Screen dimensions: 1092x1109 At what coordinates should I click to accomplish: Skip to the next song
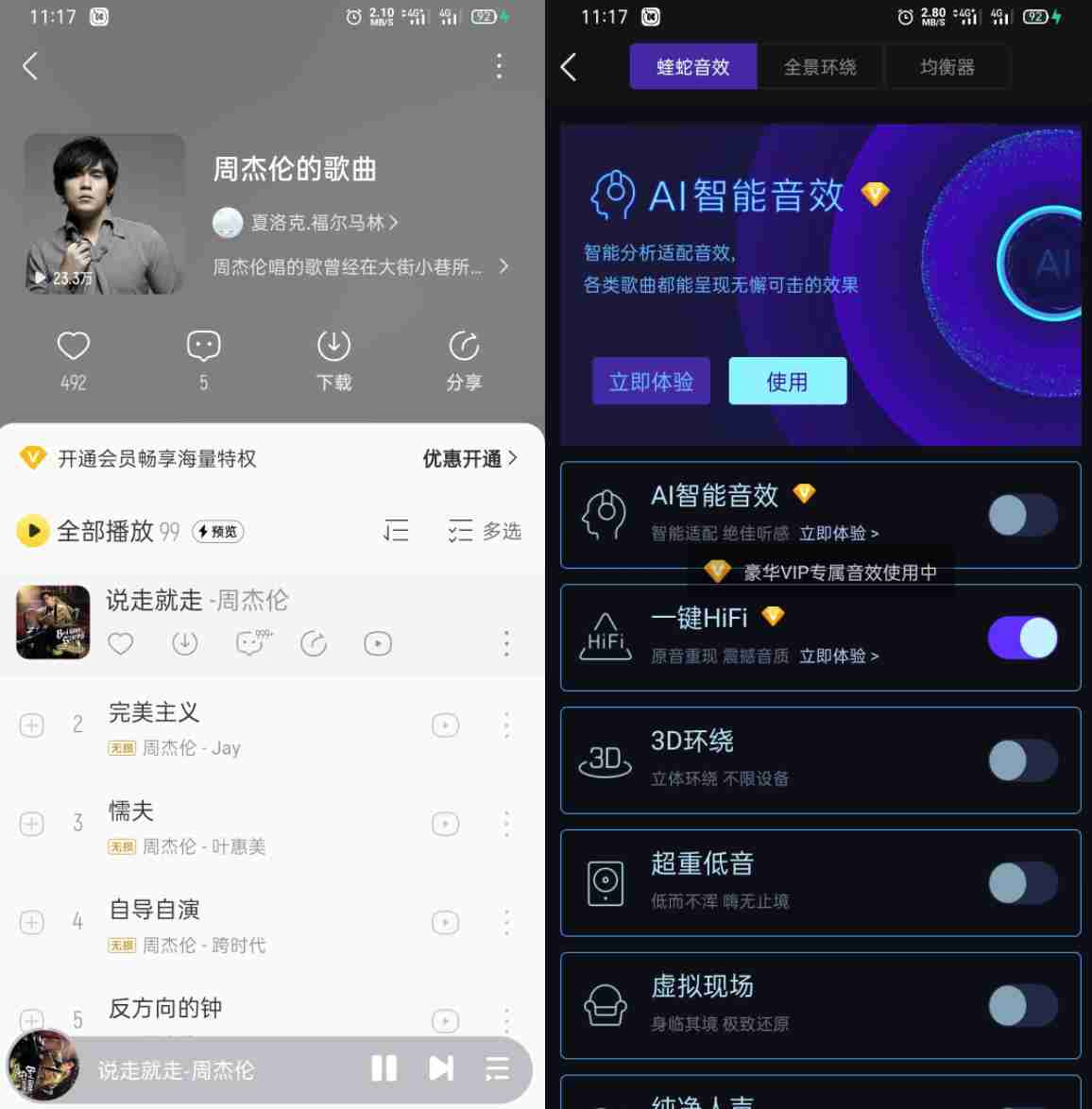point(440,1068)
